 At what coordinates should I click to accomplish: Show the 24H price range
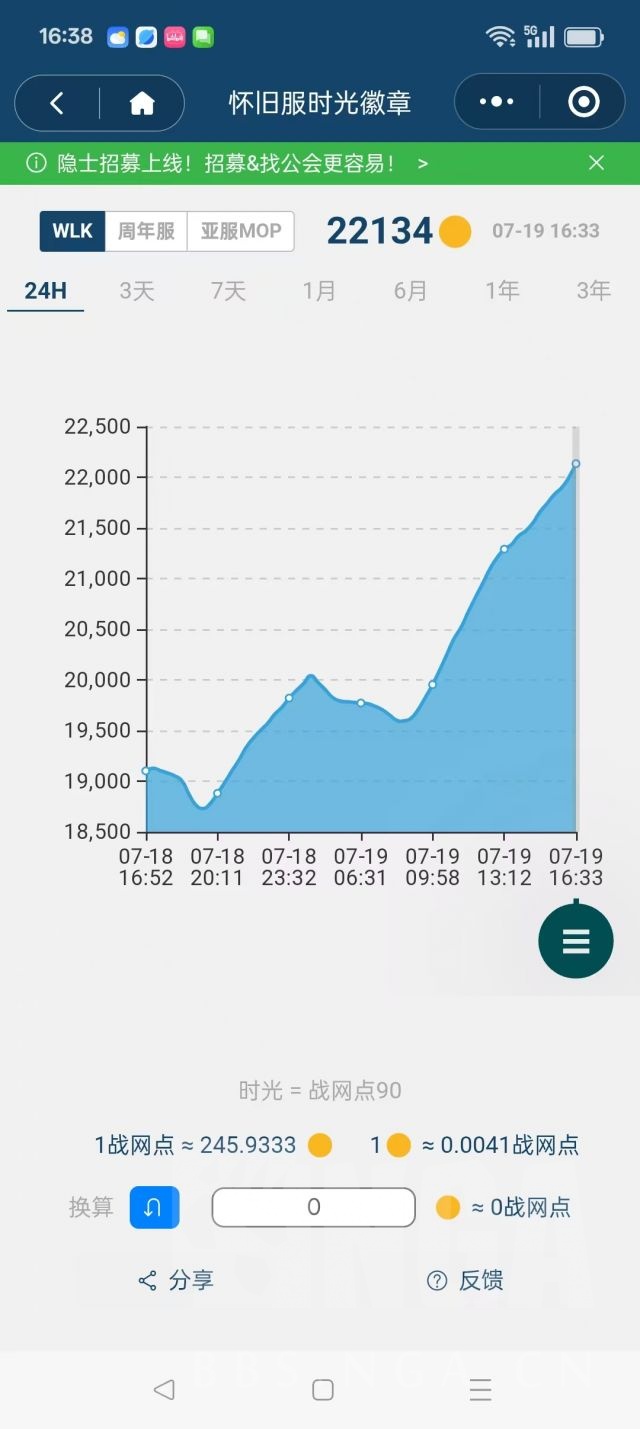[x=45, y=291]
